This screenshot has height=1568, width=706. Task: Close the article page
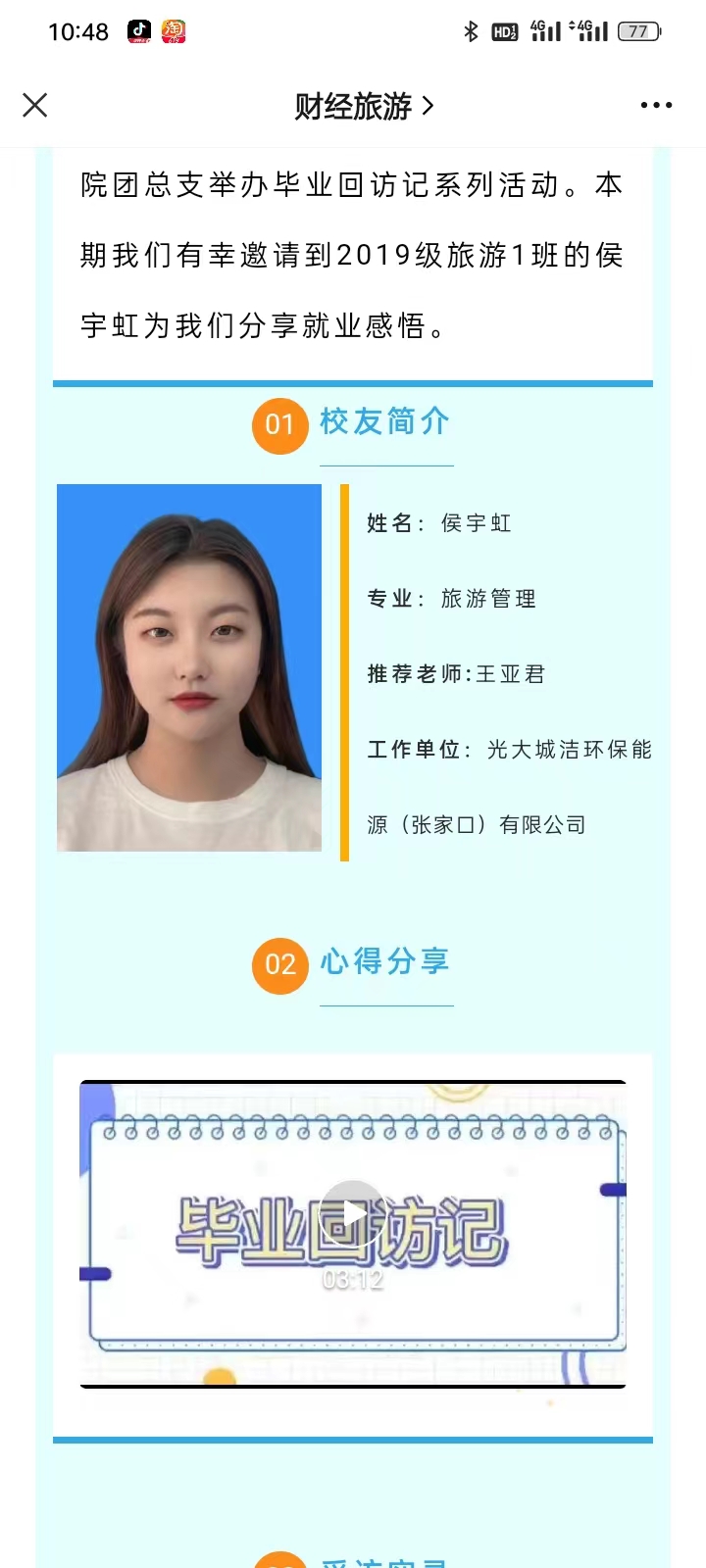tap(35, 105)
